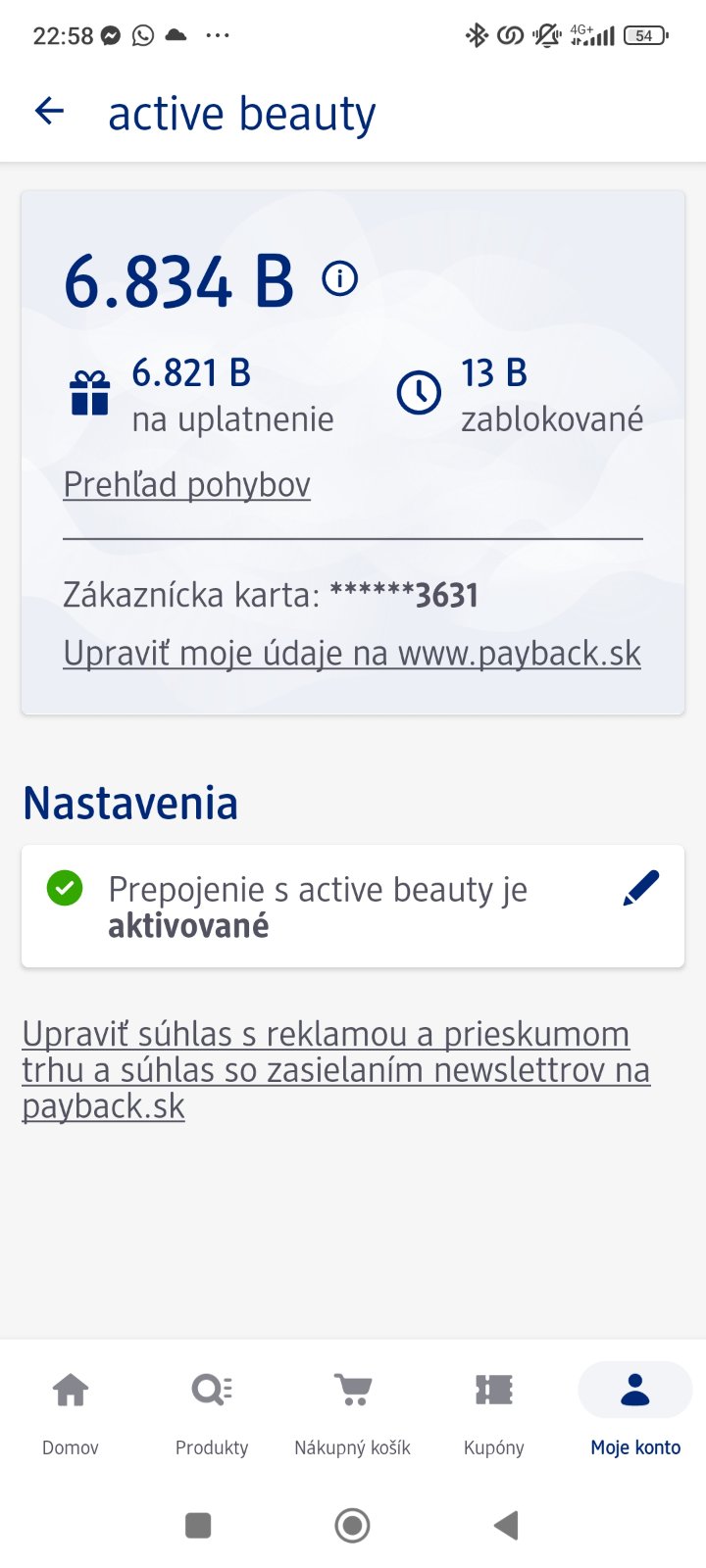Open the Nákupný košík tab

pos(352,1409)
